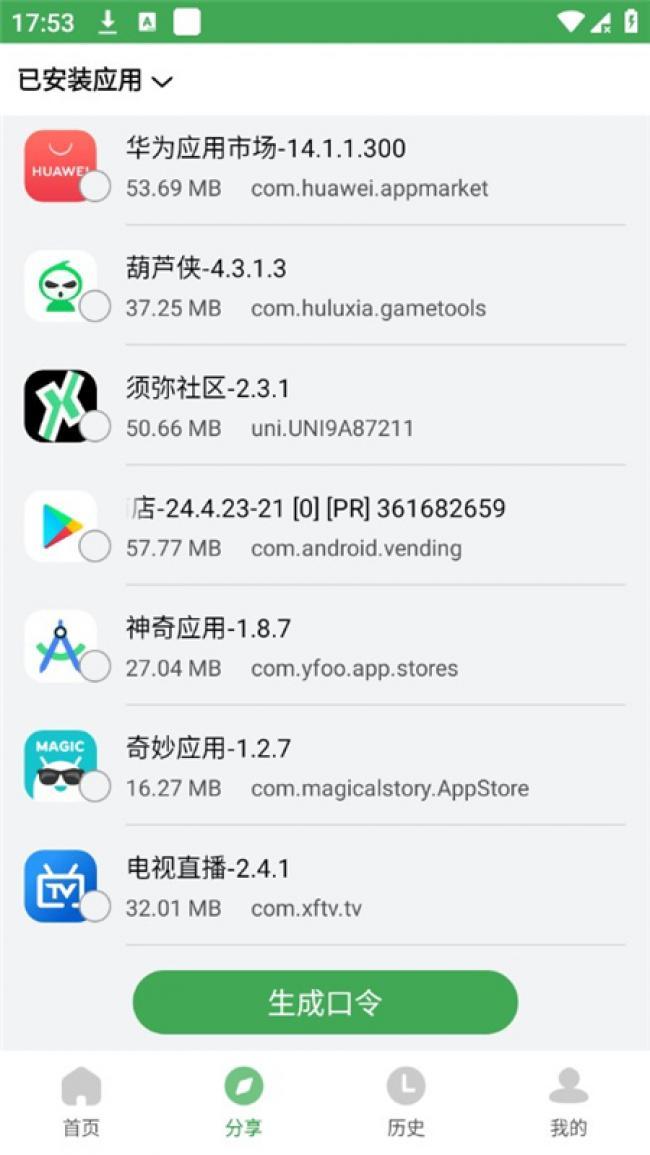Go to the 历史 tab

coord(406,1102)
